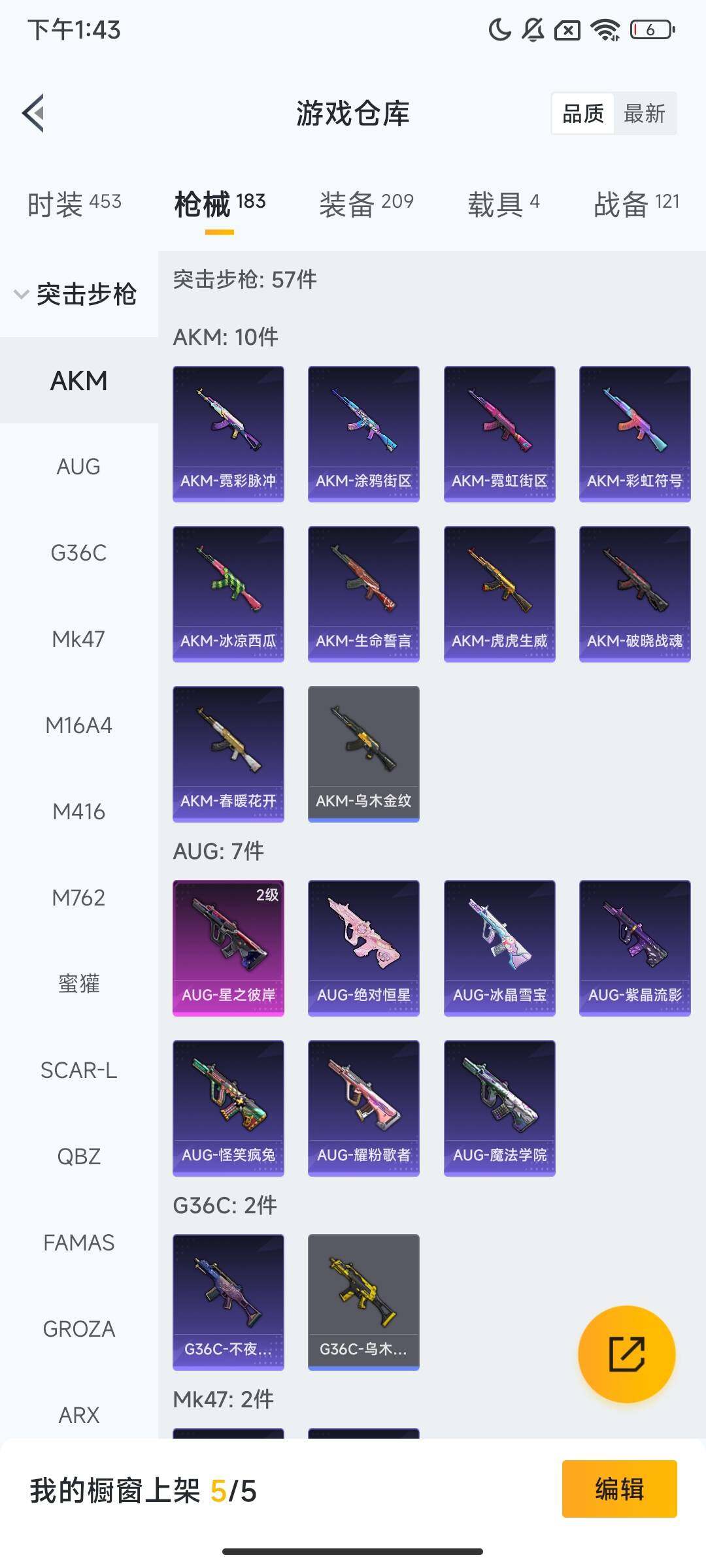Tap 编辑 to edit showcase items
The image size is (706, 1568).
pyautogui.click(x=619, y=1489)
